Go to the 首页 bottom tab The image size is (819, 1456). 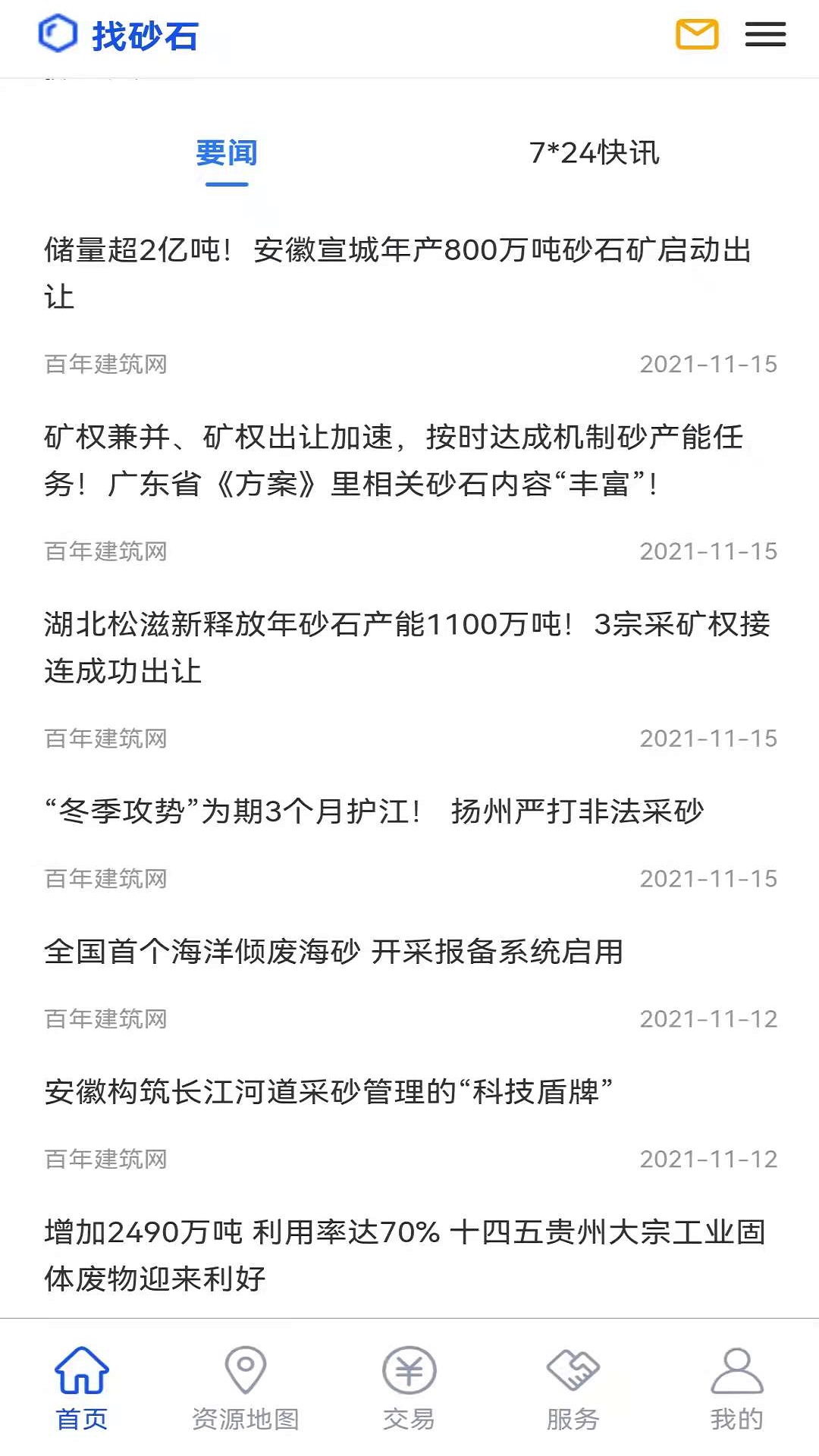[82, 1388]
